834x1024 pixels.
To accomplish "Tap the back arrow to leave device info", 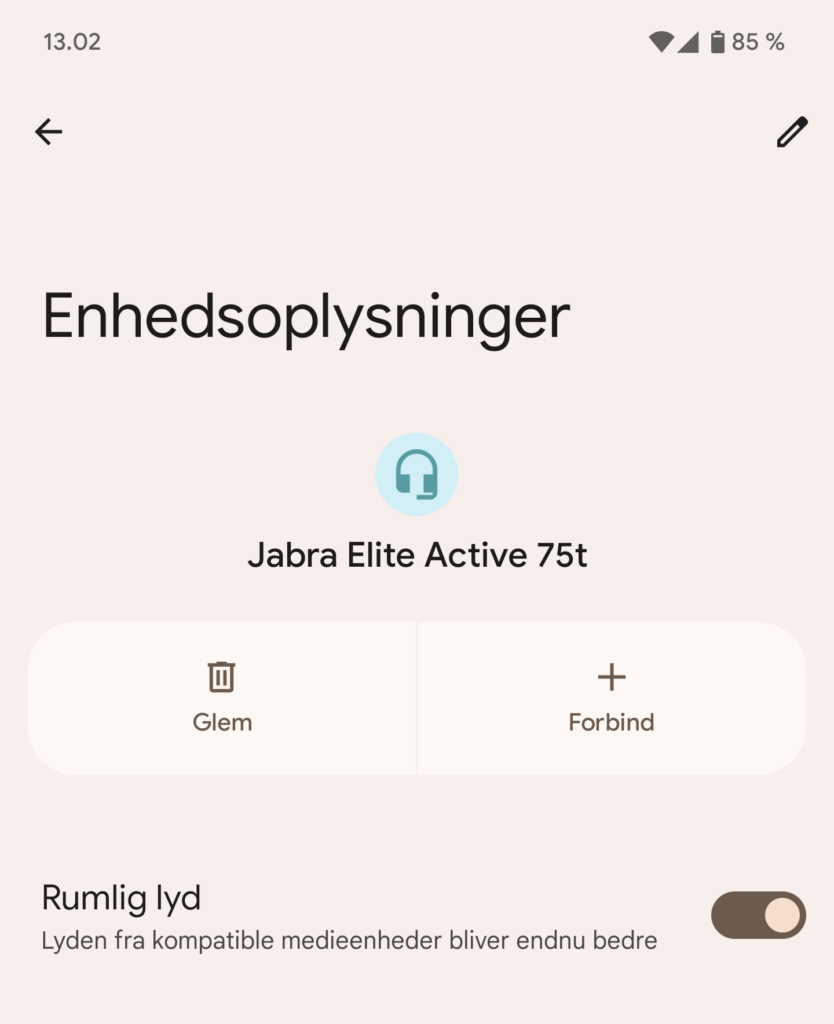I will pos(47,131).
